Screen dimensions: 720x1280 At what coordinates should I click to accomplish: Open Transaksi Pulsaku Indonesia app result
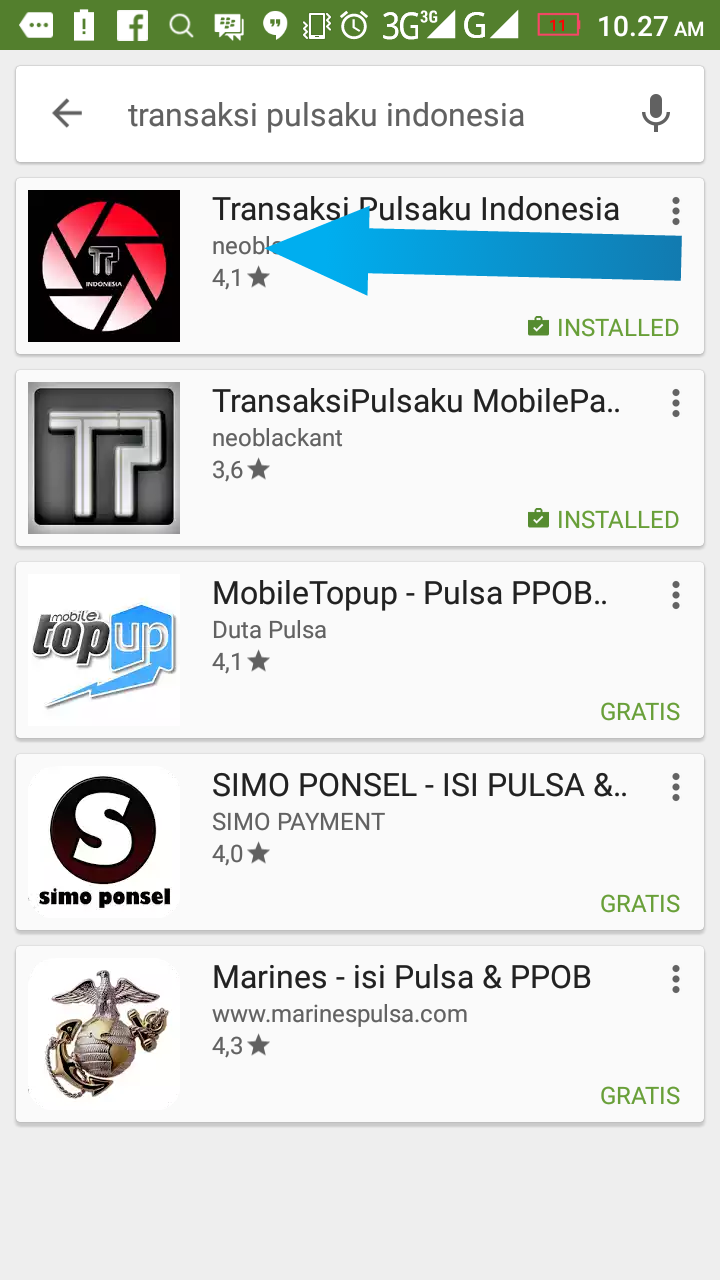click(415, 209)
